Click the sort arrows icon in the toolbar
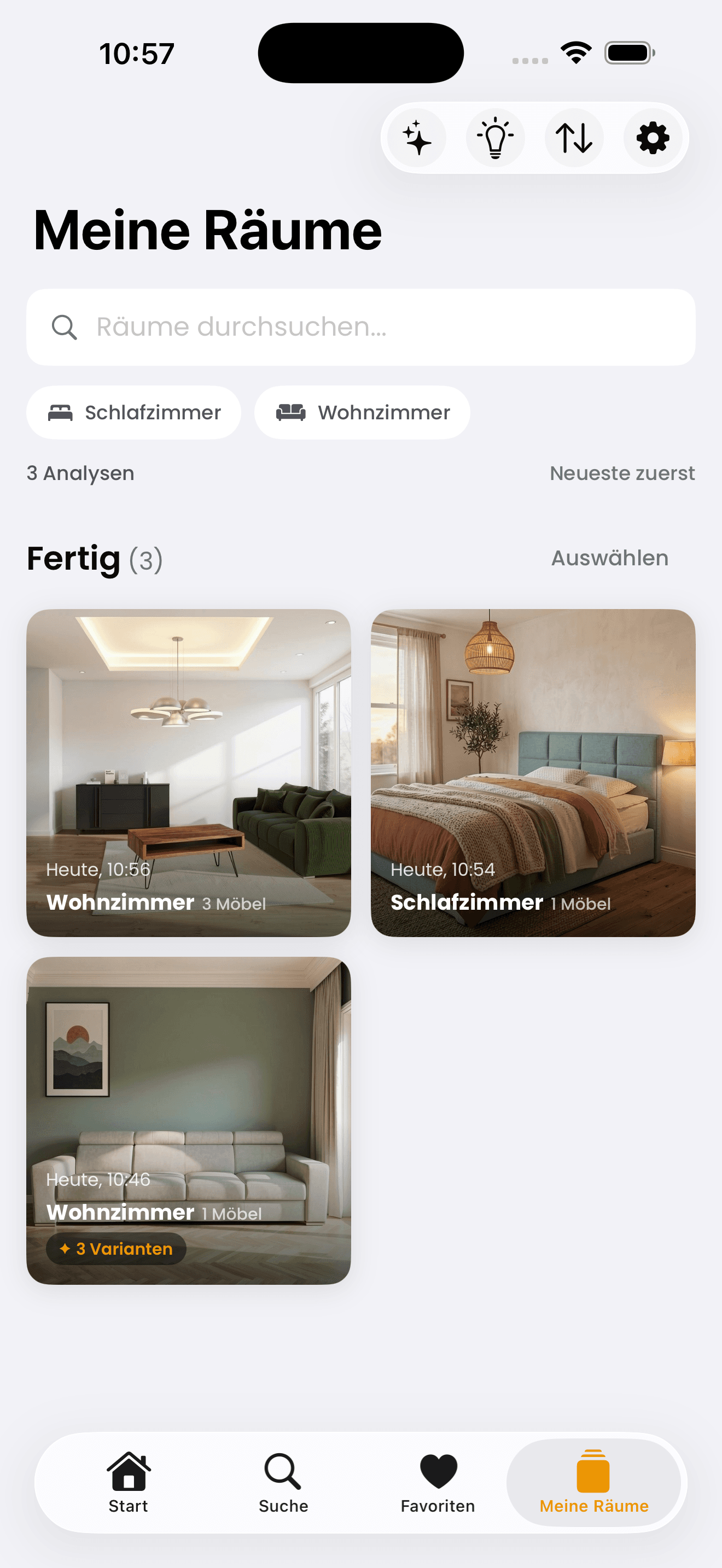This screenshot has height=1568, width=722. coord(573,137)
